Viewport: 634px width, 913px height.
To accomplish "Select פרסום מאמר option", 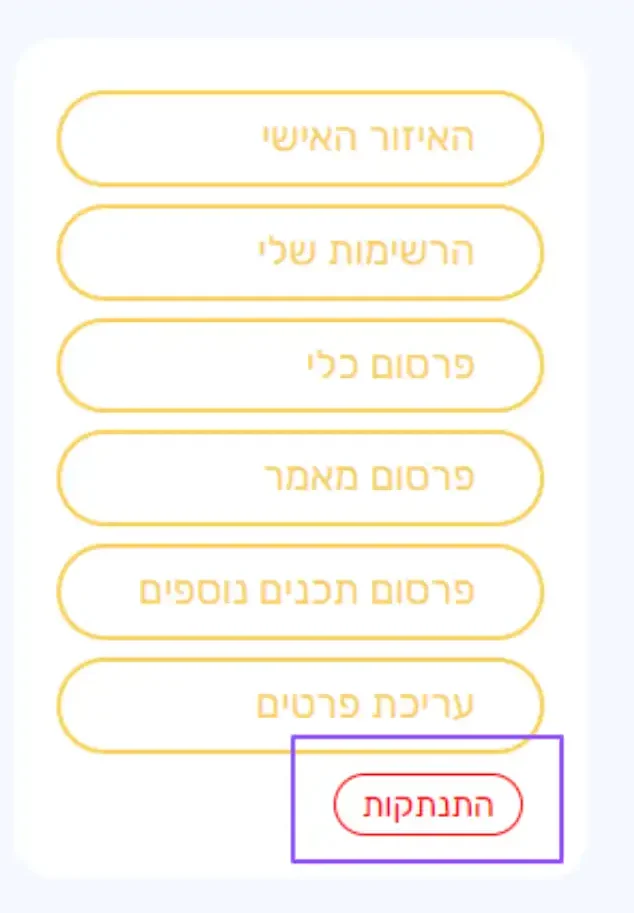I will pyautogui.click(x=300, y=478).
